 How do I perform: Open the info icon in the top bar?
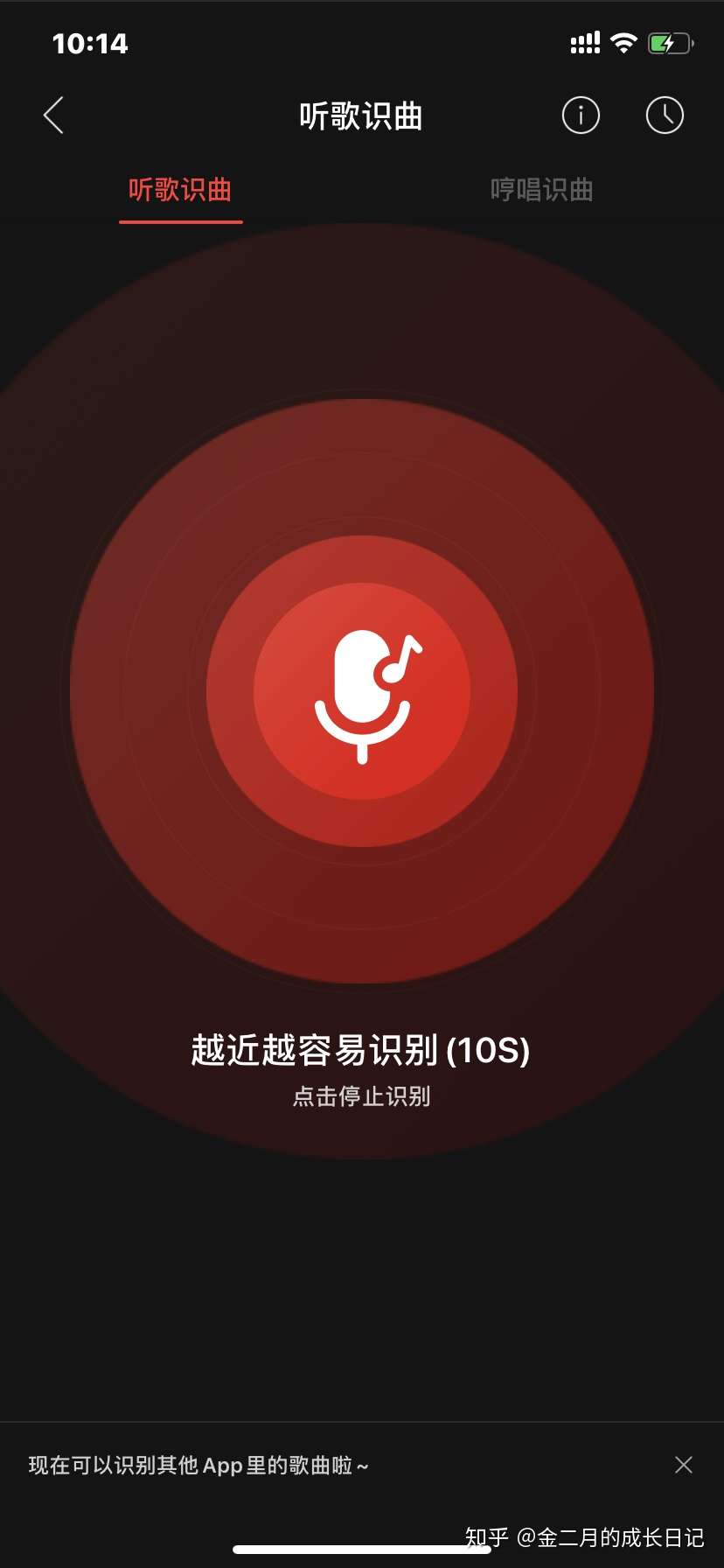(x=580, y=115)
